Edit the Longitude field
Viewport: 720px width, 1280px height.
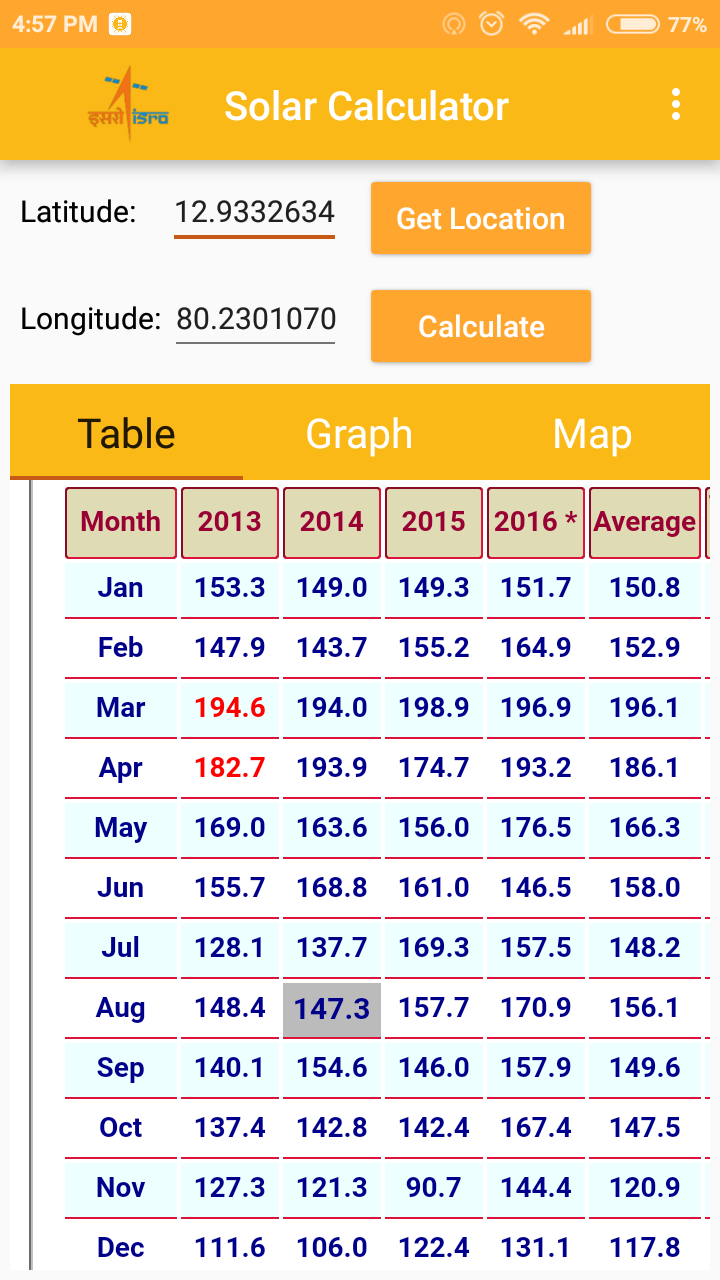(256, 320)
